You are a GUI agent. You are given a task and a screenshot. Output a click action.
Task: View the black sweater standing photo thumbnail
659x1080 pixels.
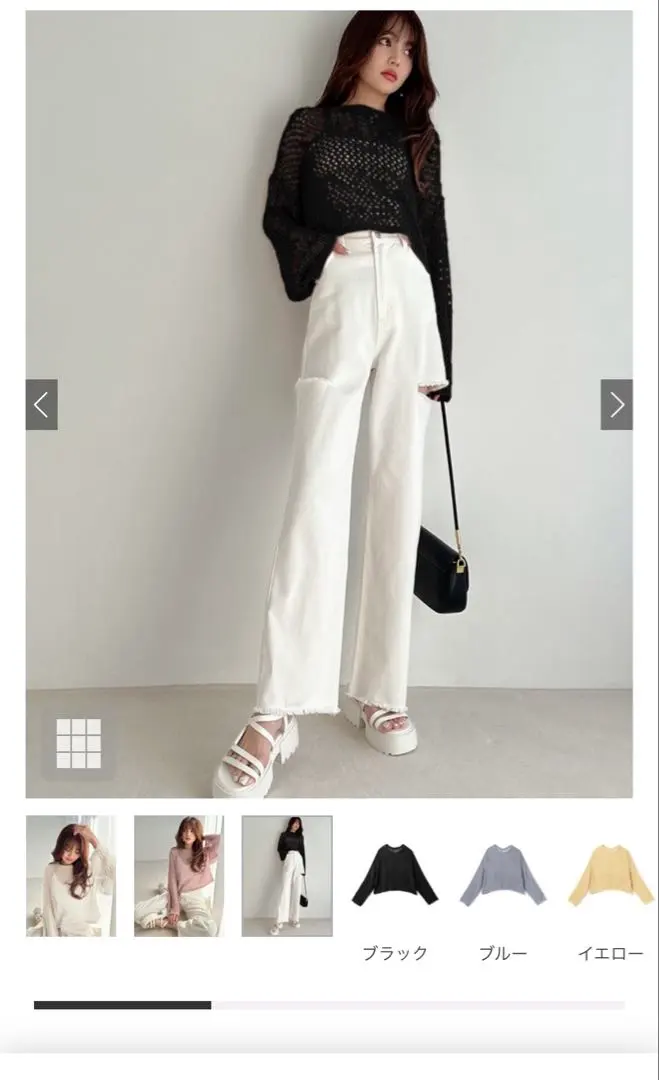pos(287,876)
